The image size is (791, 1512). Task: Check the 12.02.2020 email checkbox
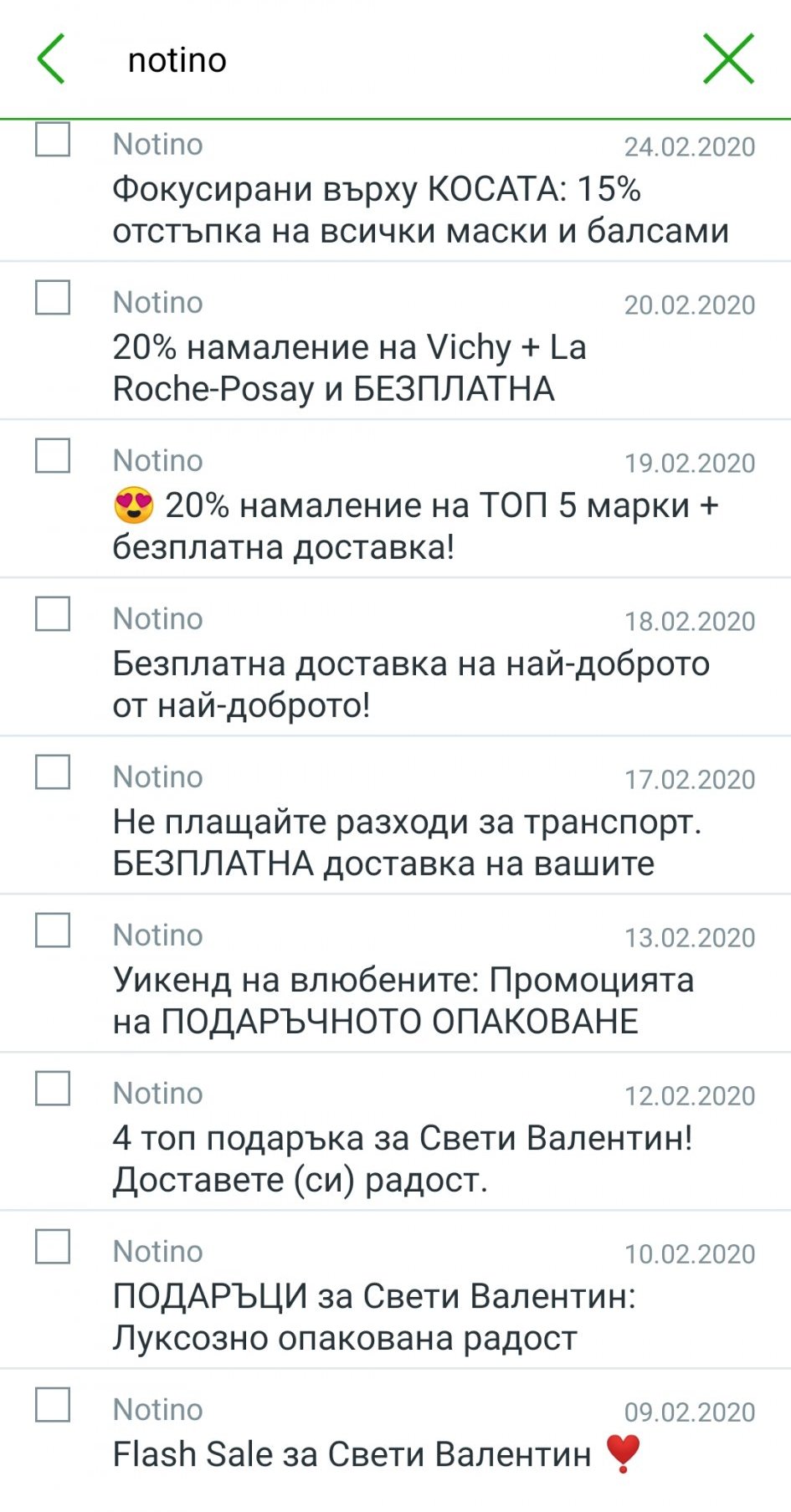(x=53, y=1089)
